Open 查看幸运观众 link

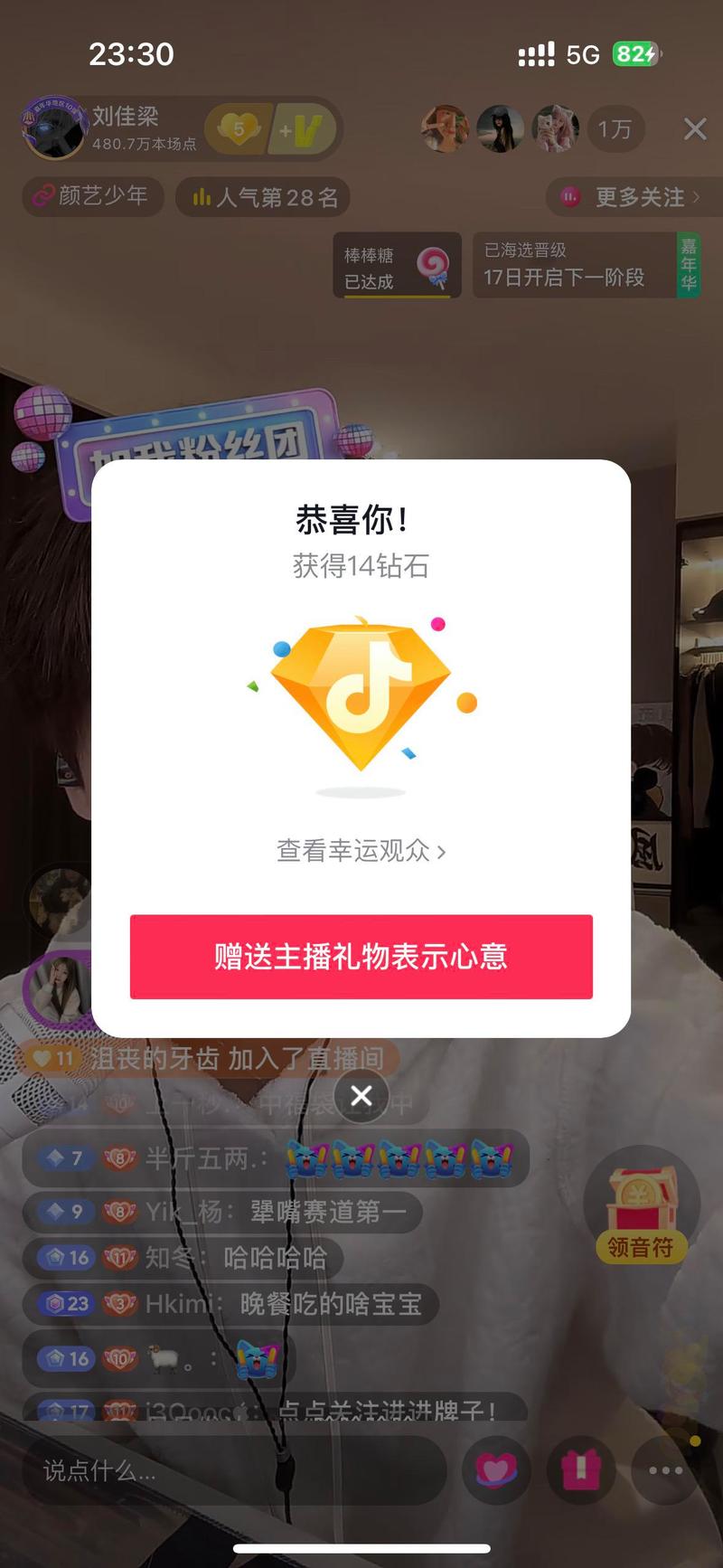(x=361, y=851)
